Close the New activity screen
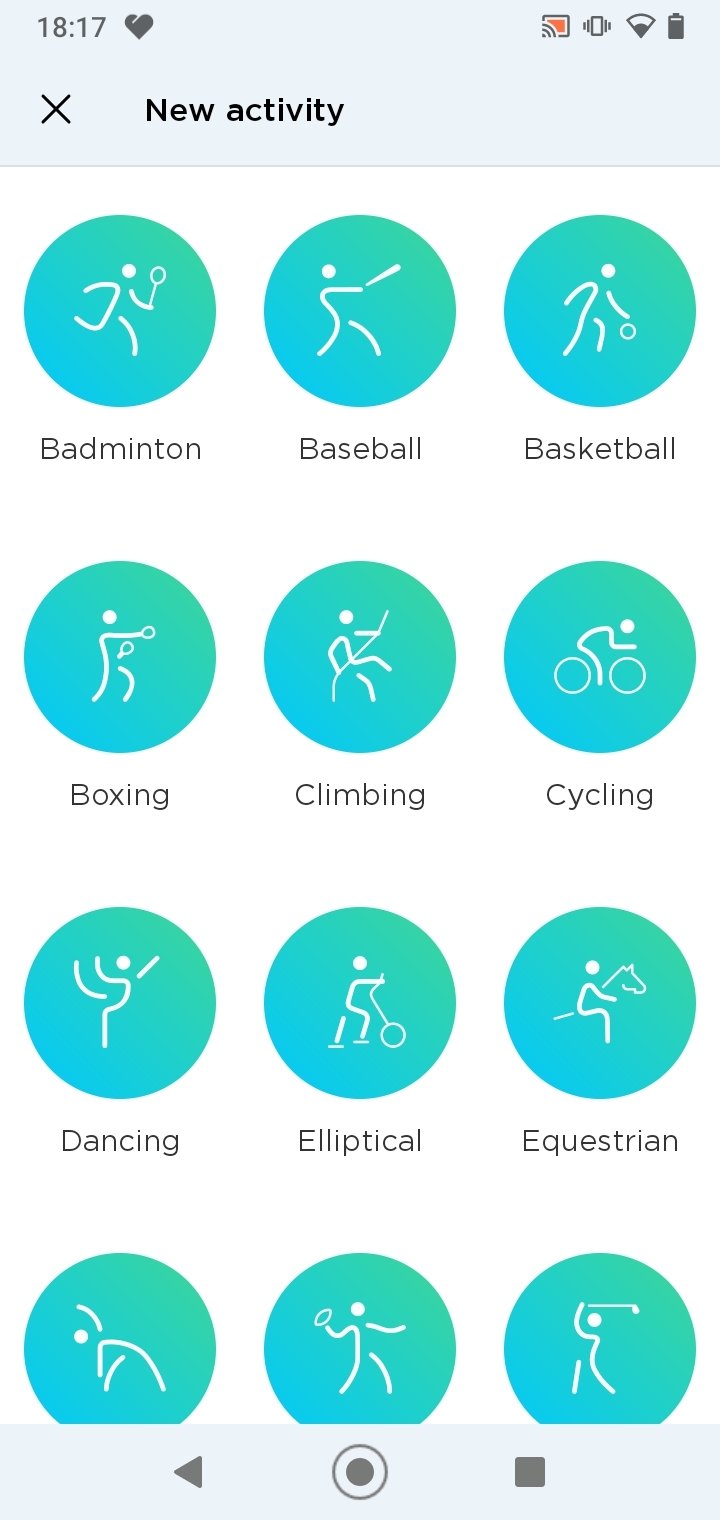720x1520 pixels. pos(56,109)
